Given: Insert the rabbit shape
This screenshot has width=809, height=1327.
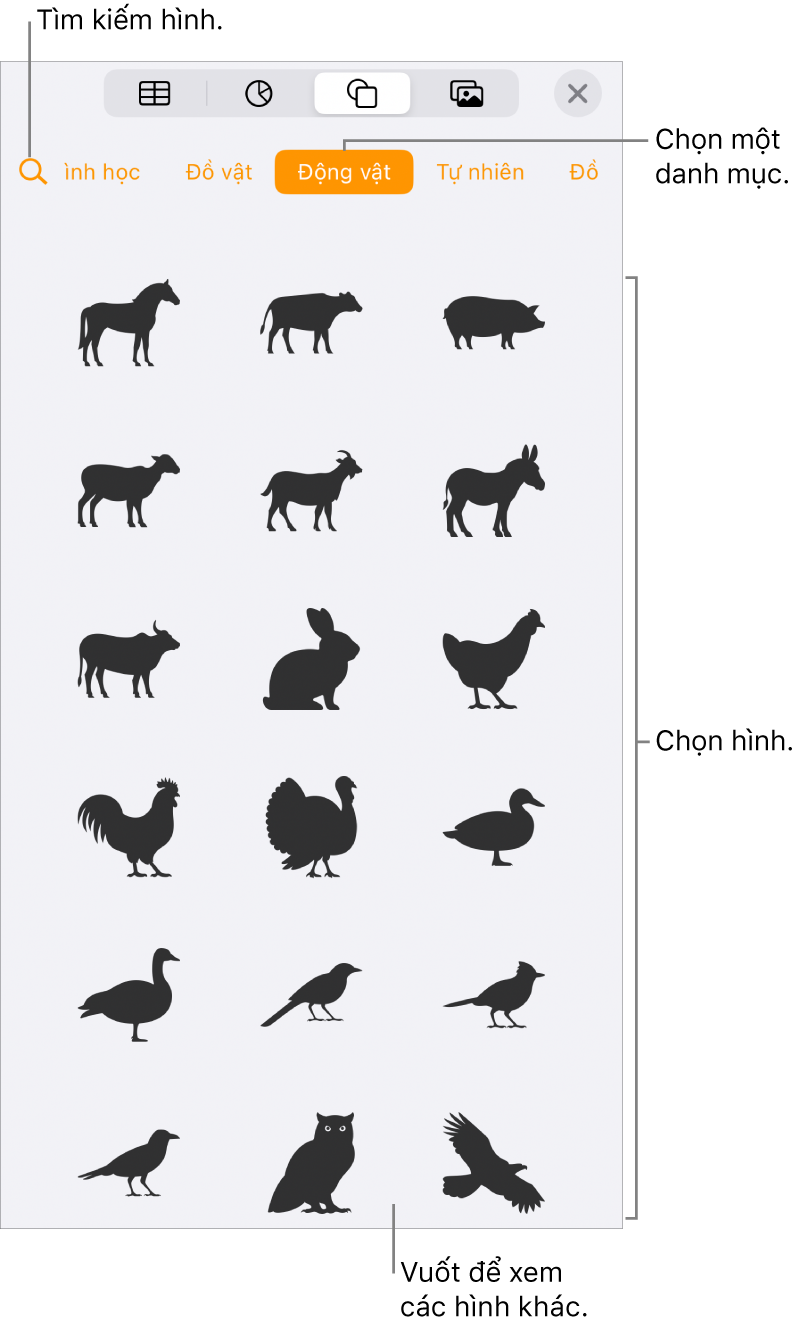Looking at the screenshot, I should click(311, 659).
